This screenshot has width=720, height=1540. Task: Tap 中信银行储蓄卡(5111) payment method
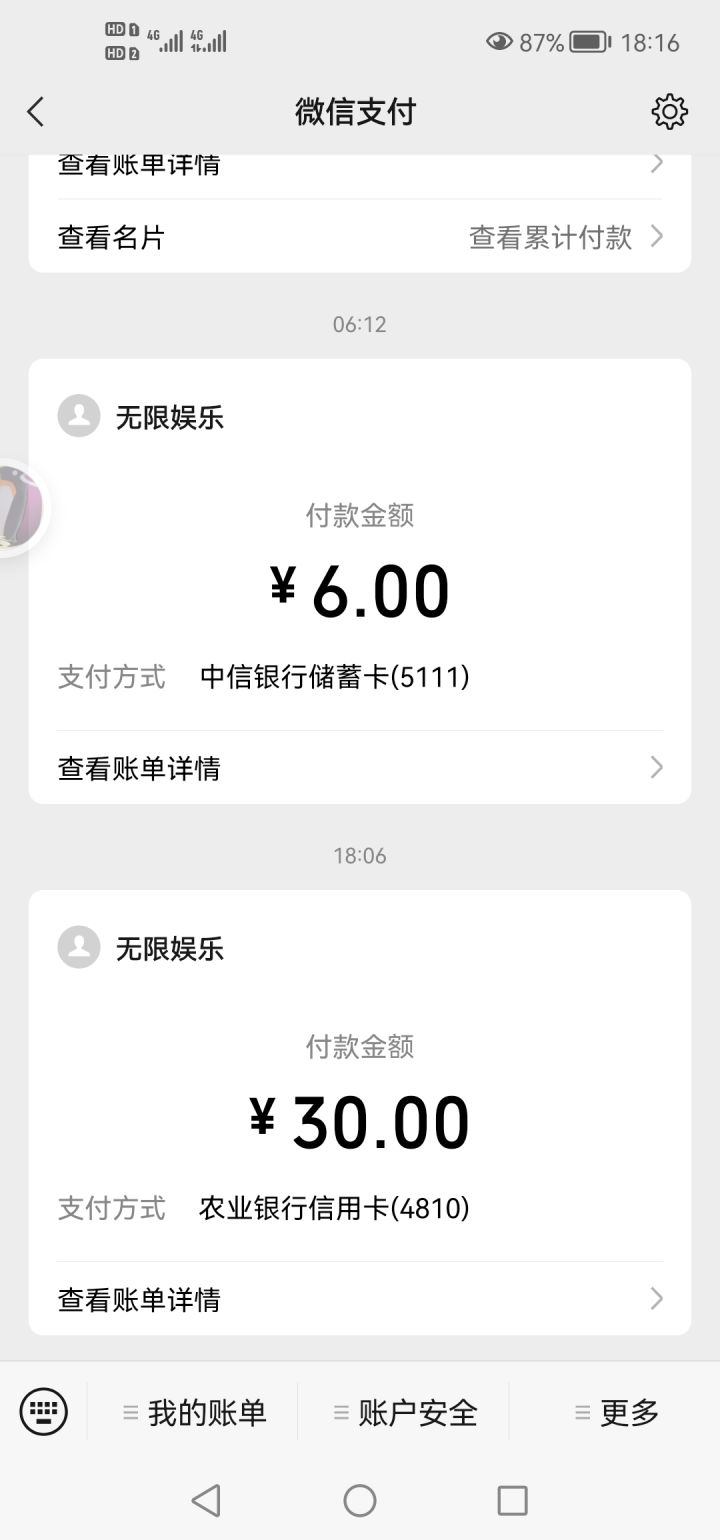[334, 677]
